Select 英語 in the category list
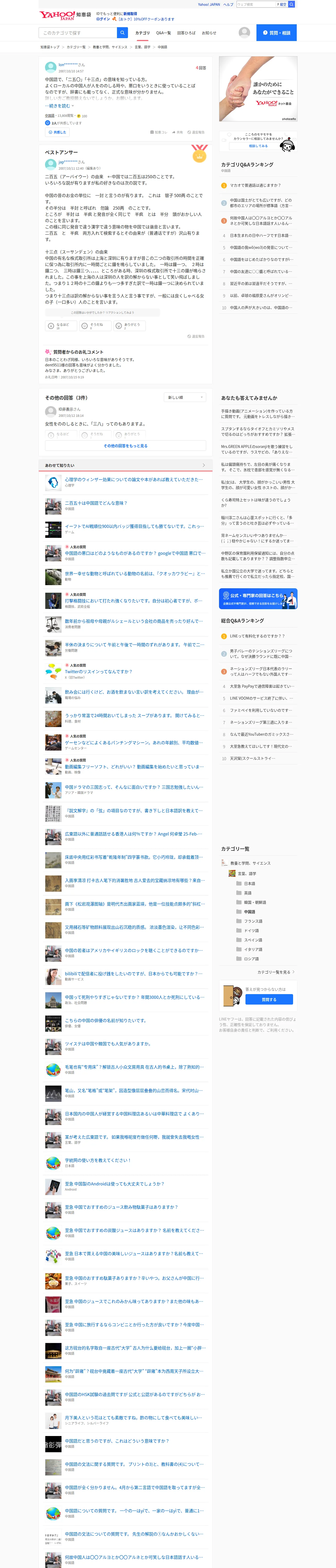Image resolution: width=336 pixels, height=1568 pixels. (x=248, y=892)
